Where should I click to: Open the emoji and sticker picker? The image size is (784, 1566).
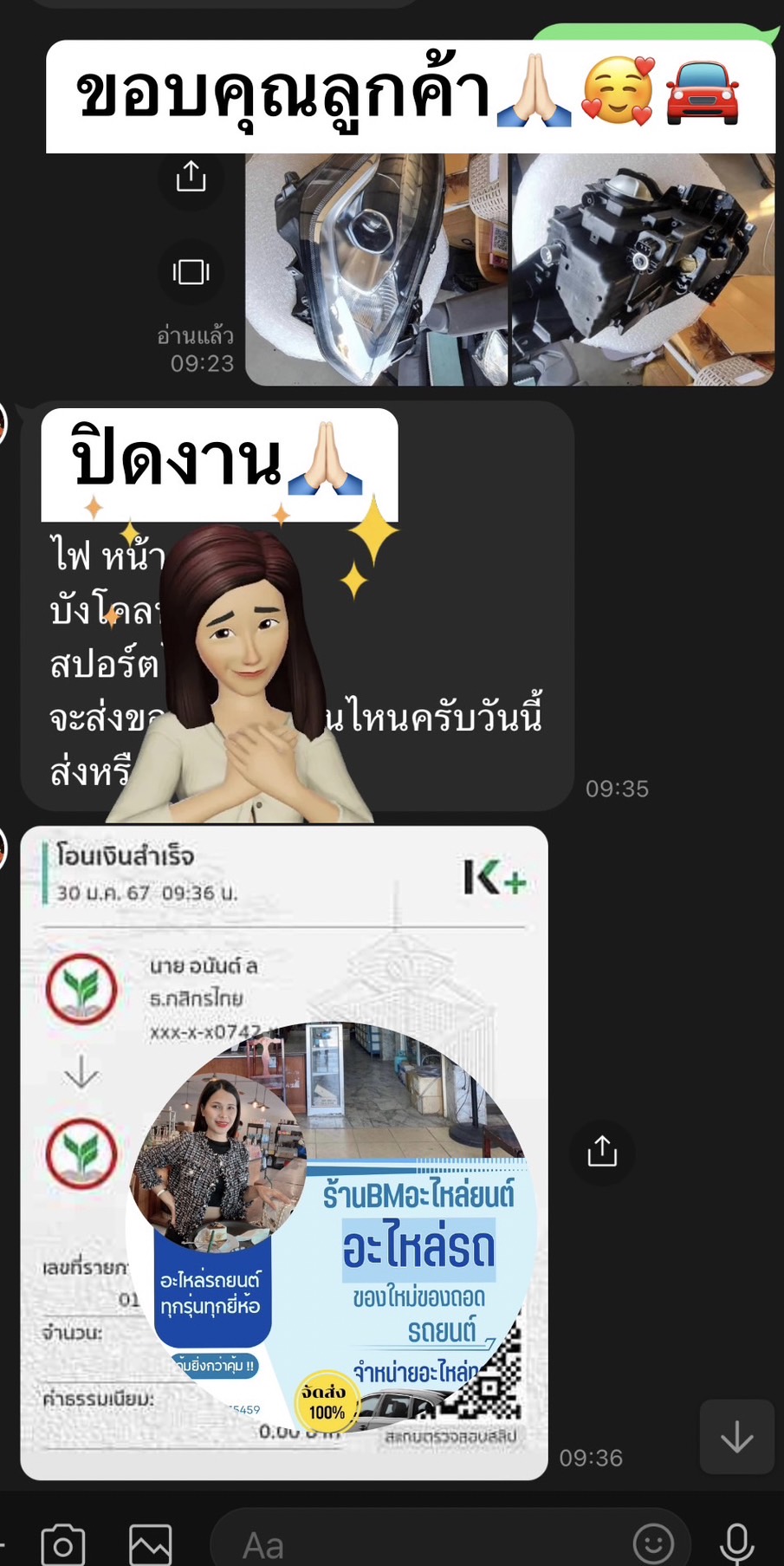(x=653, y=1543)
